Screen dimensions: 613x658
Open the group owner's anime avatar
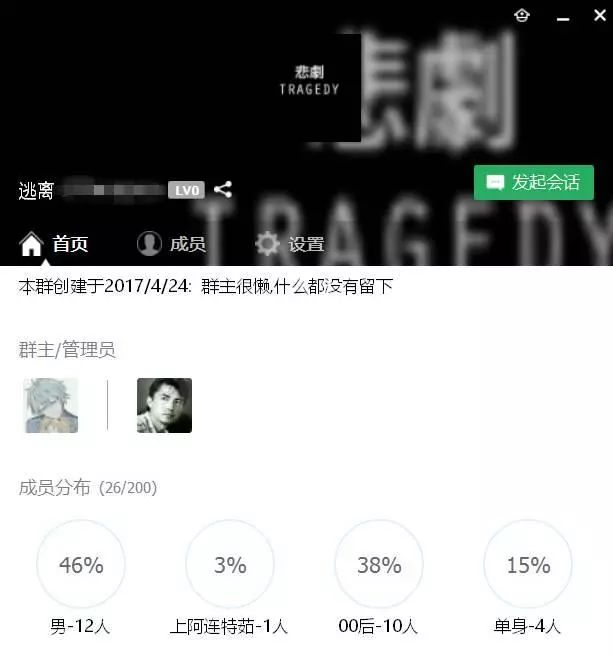[x=51, y=405]
